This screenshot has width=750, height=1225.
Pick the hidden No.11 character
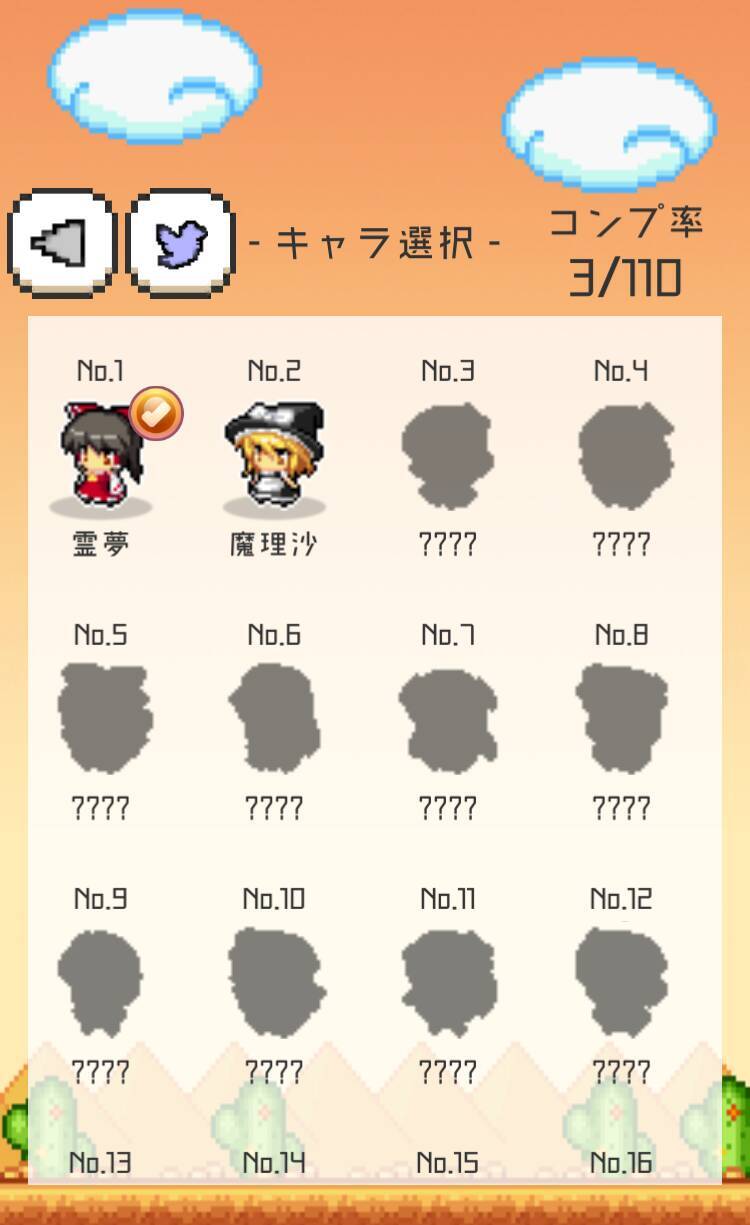tap(447, 982)
